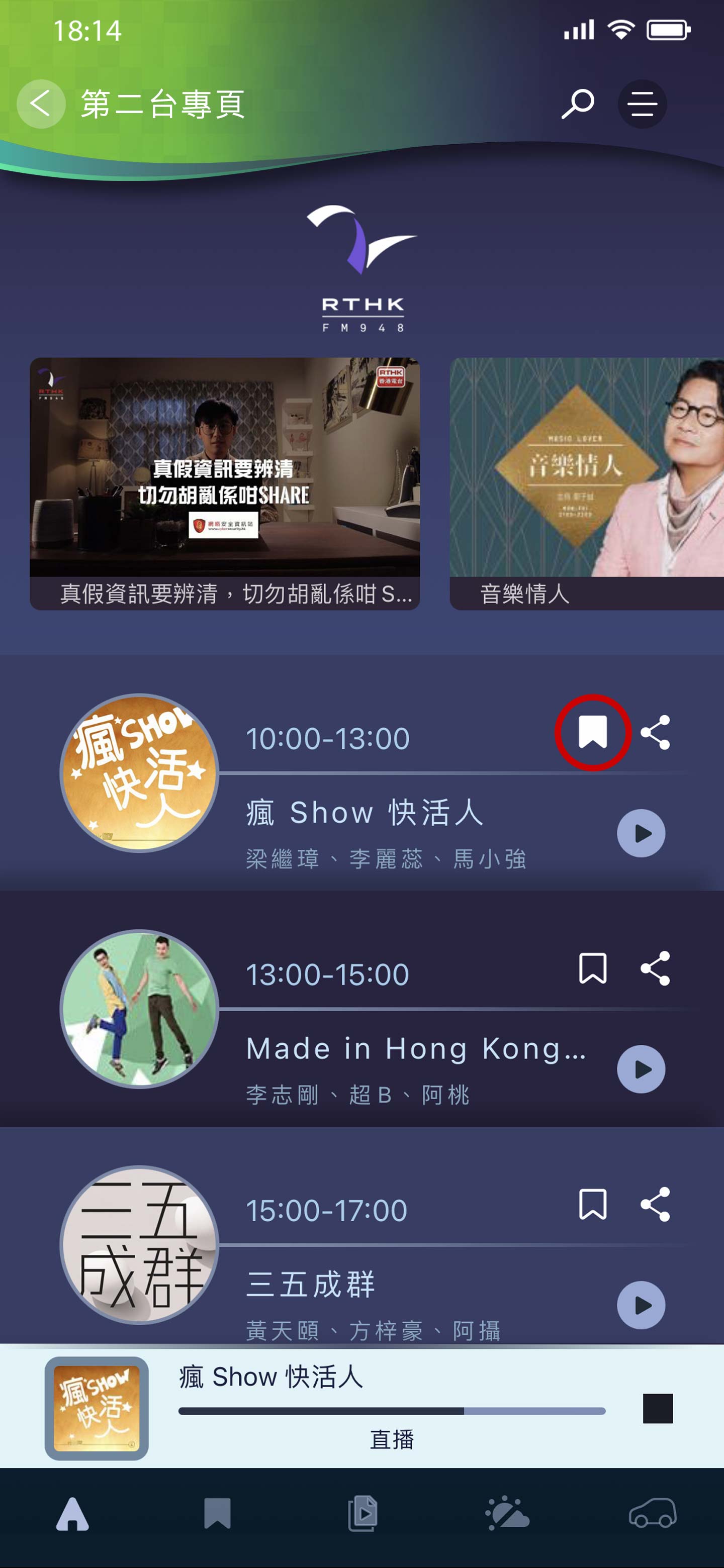Screen dimensions: 724x1568
Task: Switch to the weather tab
Action: 507,1514
